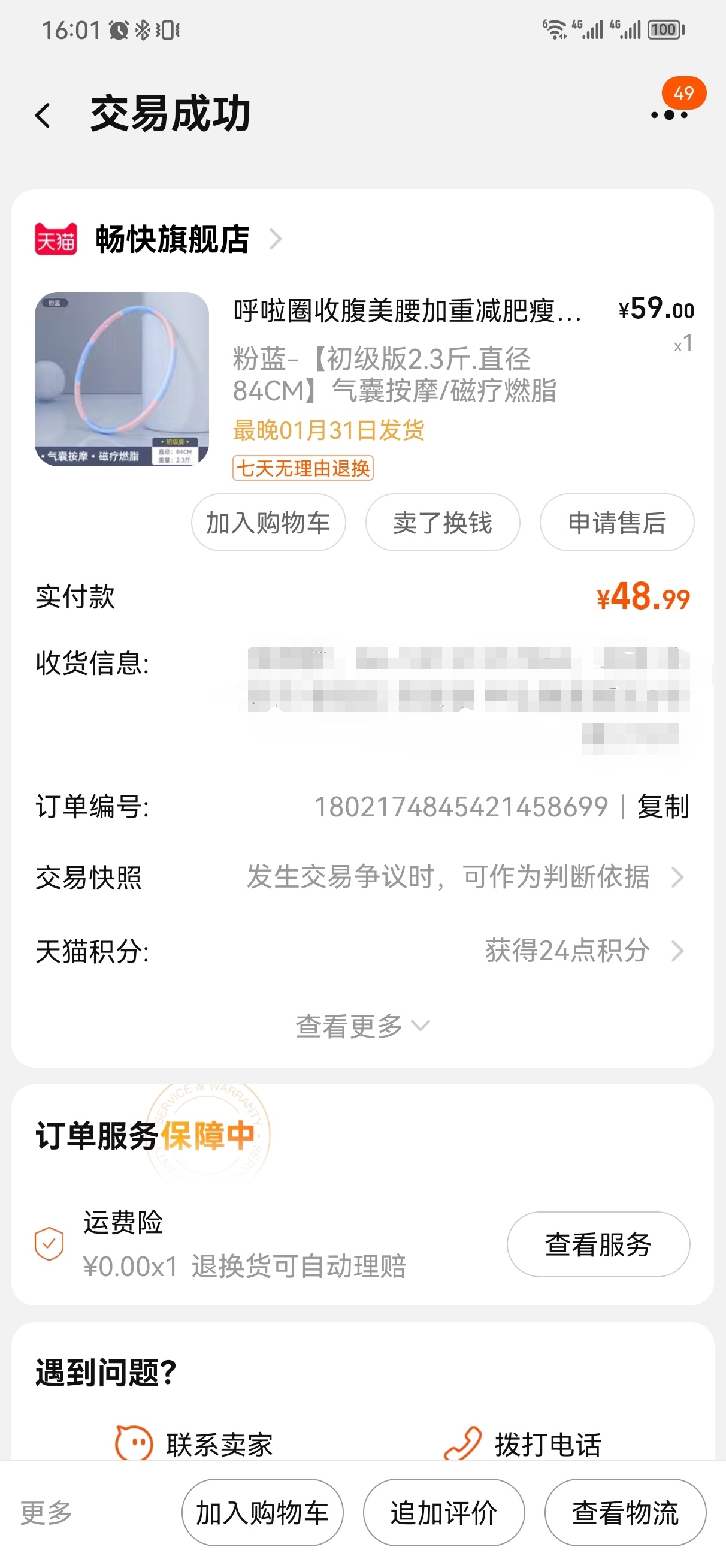Tap 查看服务 for 运费险
The image size is (726, 1568).
(x=598, y=1244)
